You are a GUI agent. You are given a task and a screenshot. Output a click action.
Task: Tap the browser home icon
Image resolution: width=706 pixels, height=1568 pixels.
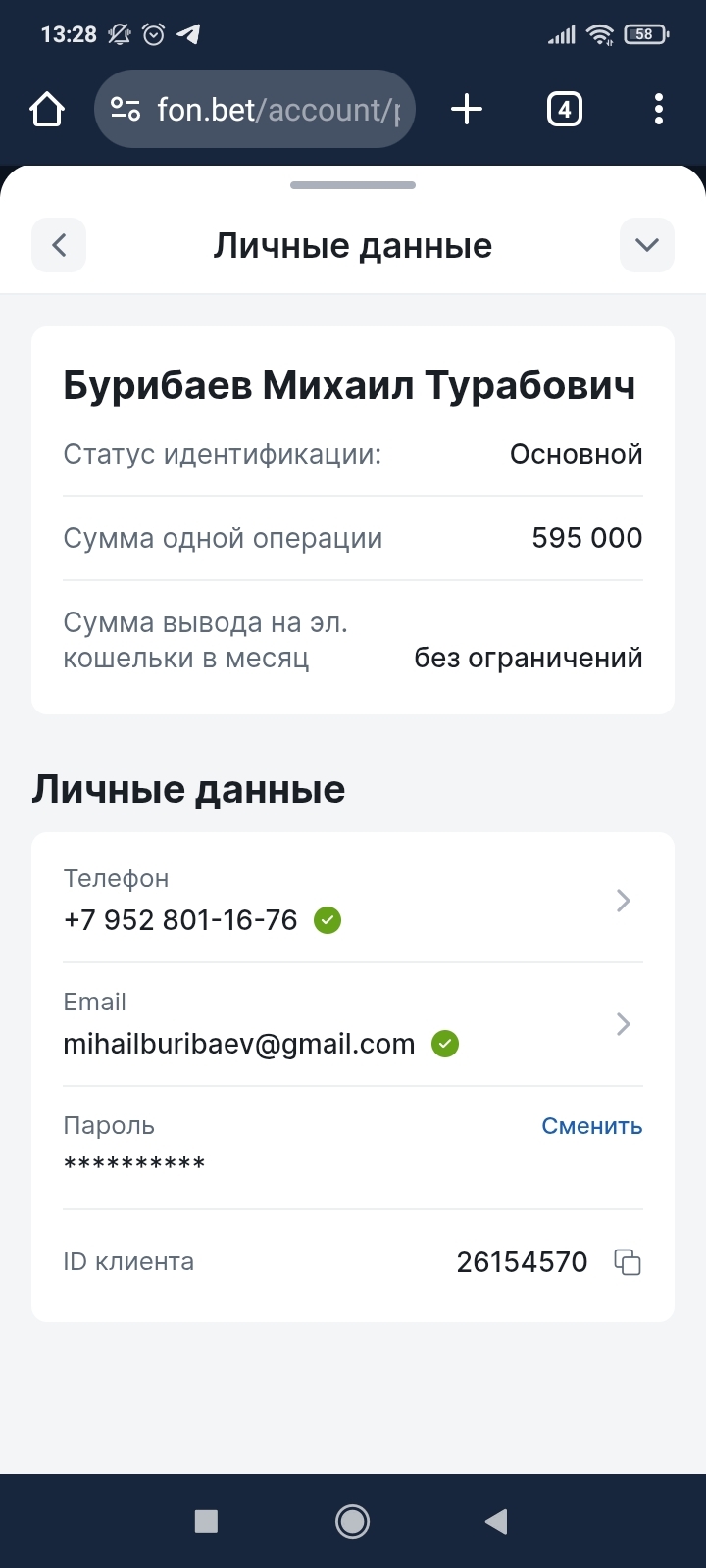click(x=47, y=109)
